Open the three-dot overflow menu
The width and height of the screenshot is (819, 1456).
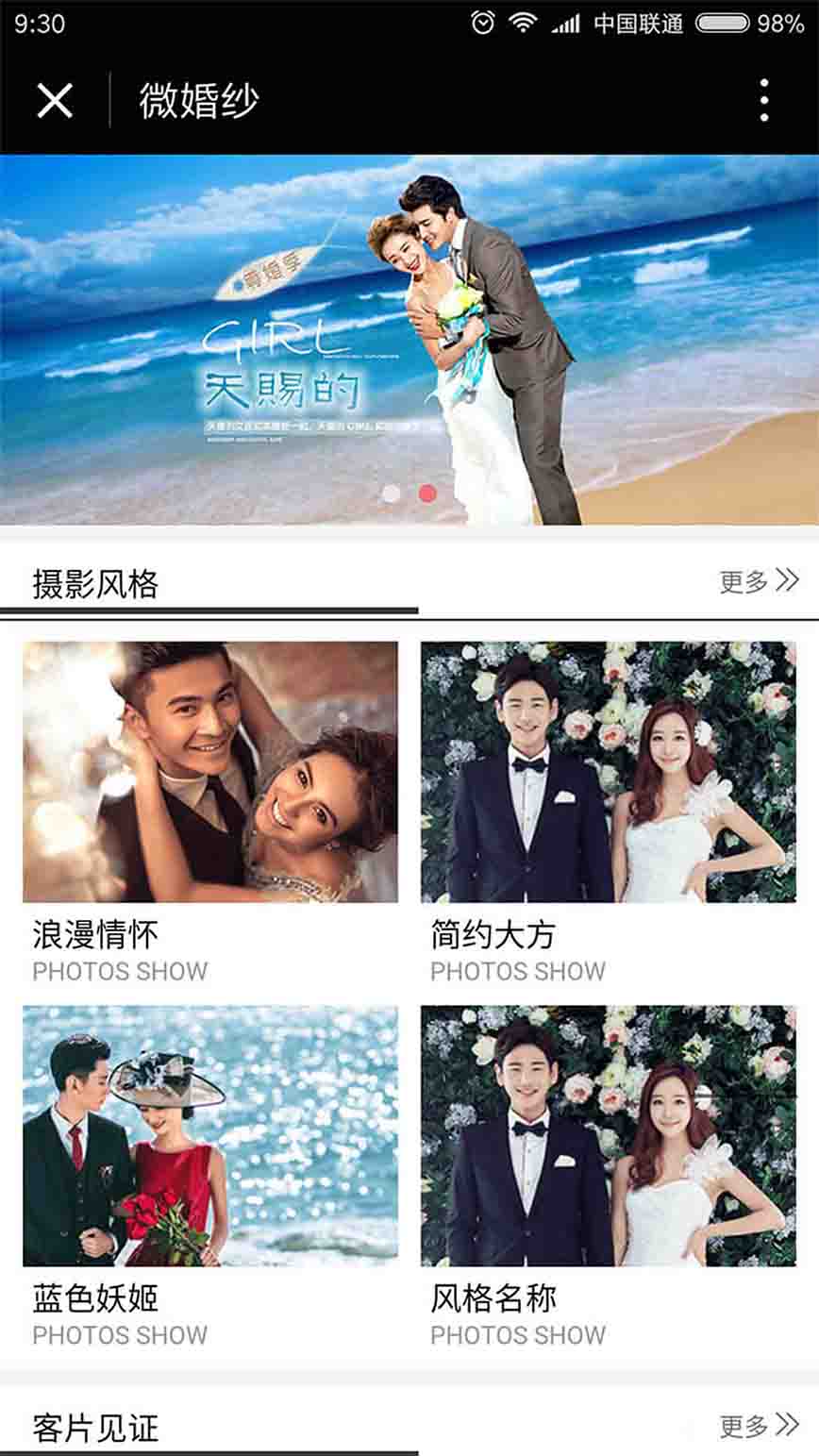(x=763, y=100)
